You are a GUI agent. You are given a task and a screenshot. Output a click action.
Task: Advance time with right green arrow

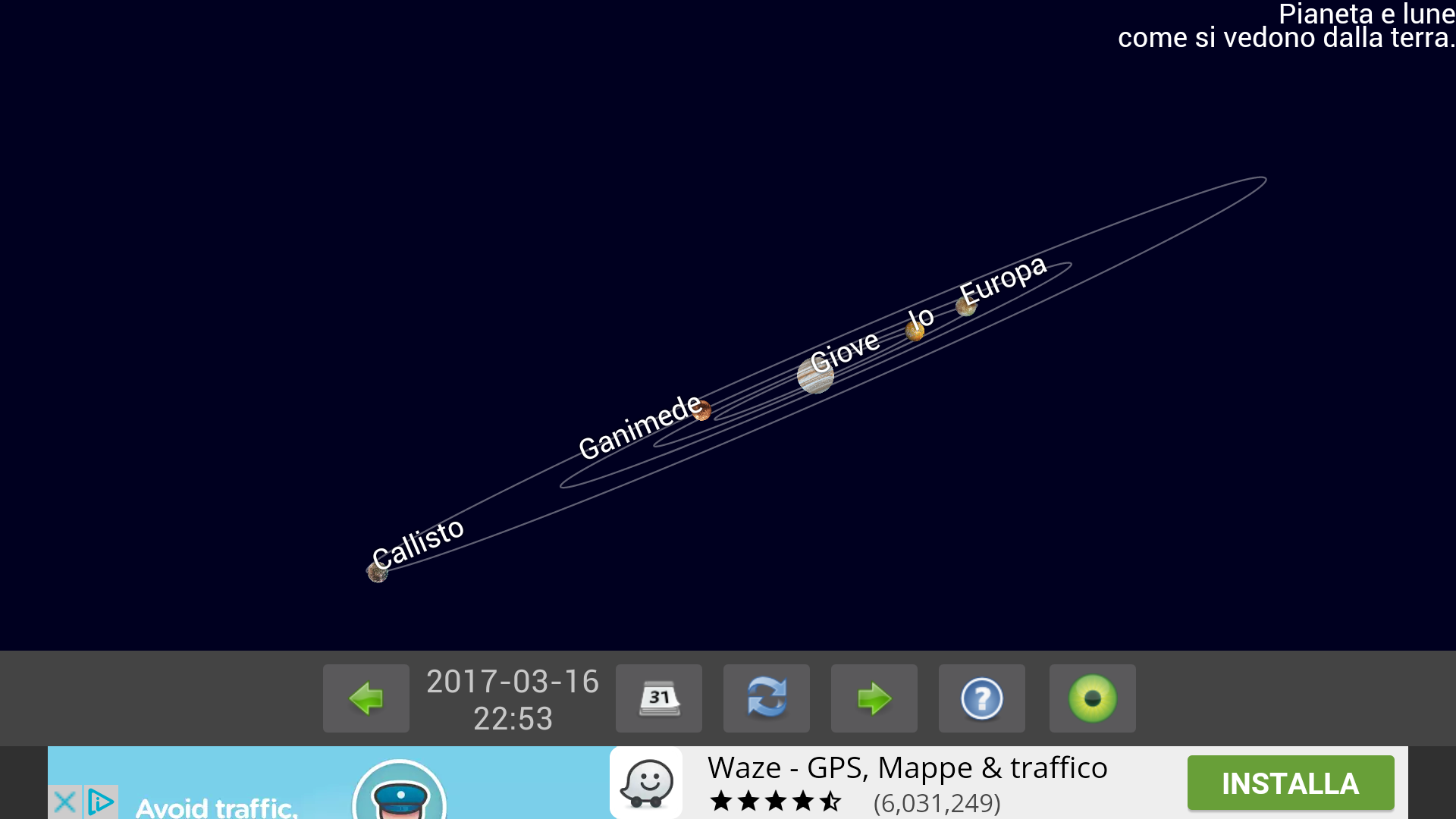point(874,698)
